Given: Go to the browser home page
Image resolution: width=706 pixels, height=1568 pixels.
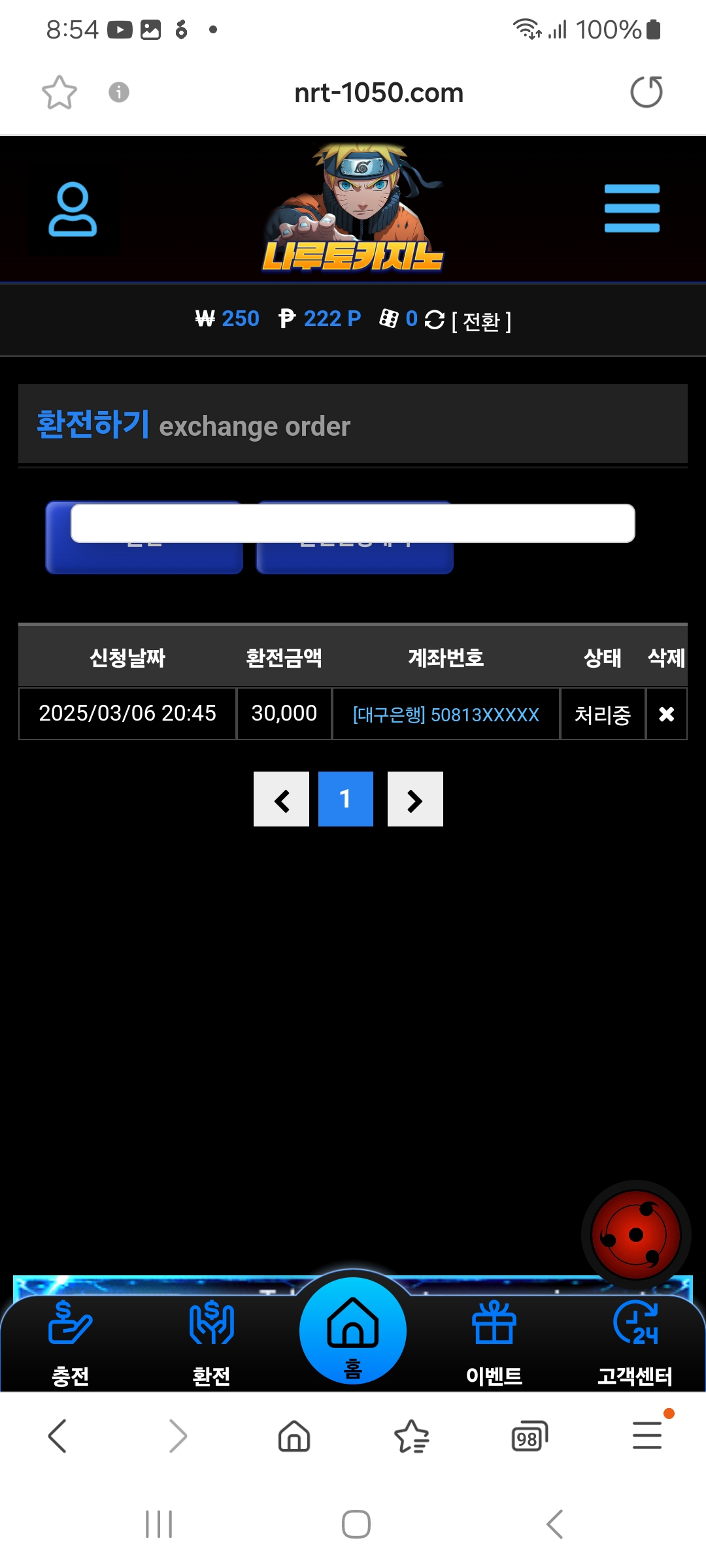Looking at the screenshot, I should pos(294,1436).
